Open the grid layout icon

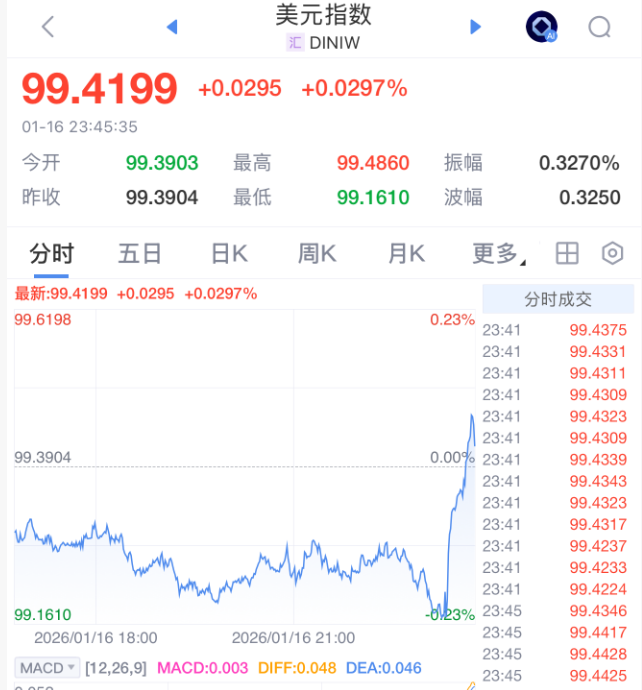[x=567, y=253]
